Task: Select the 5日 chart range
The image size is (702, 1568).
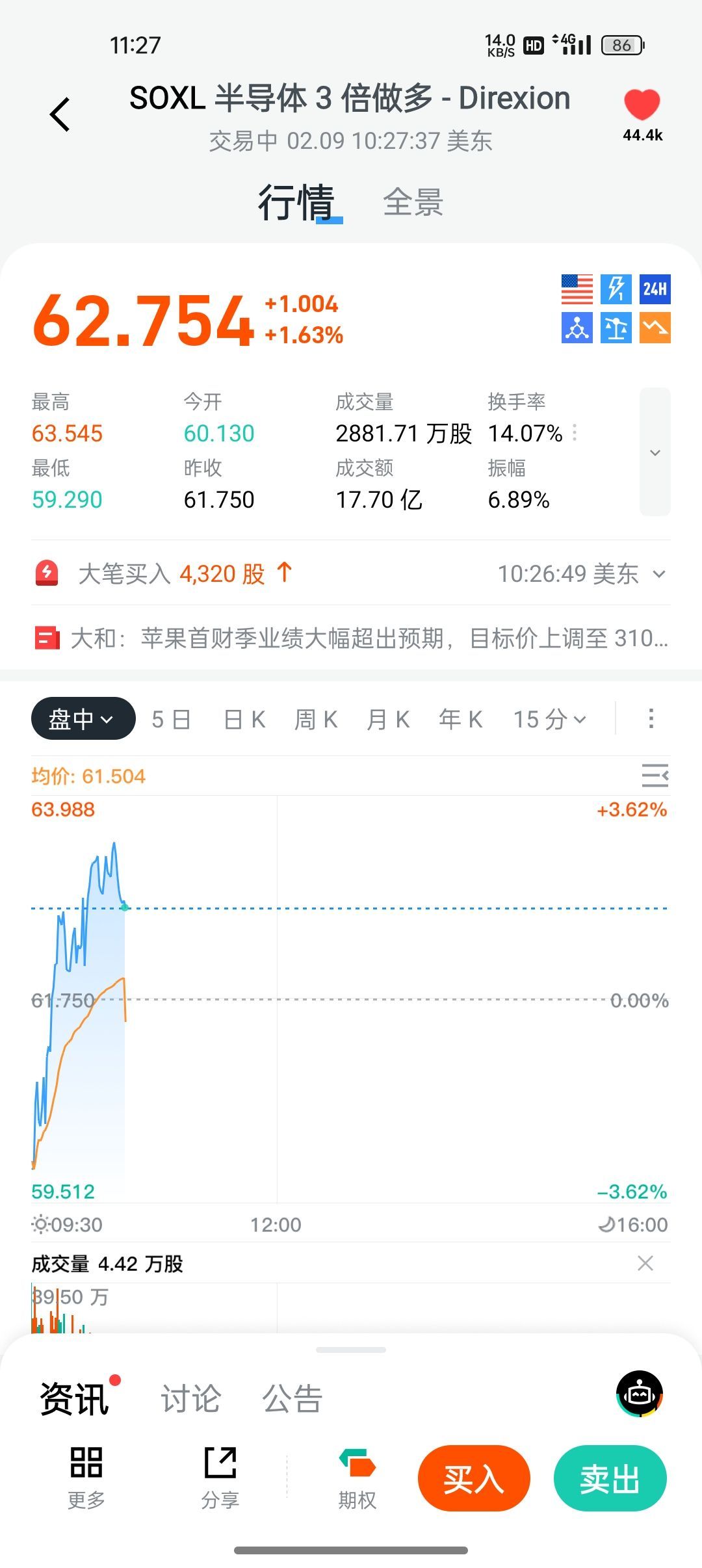Action: coord(171,720)
